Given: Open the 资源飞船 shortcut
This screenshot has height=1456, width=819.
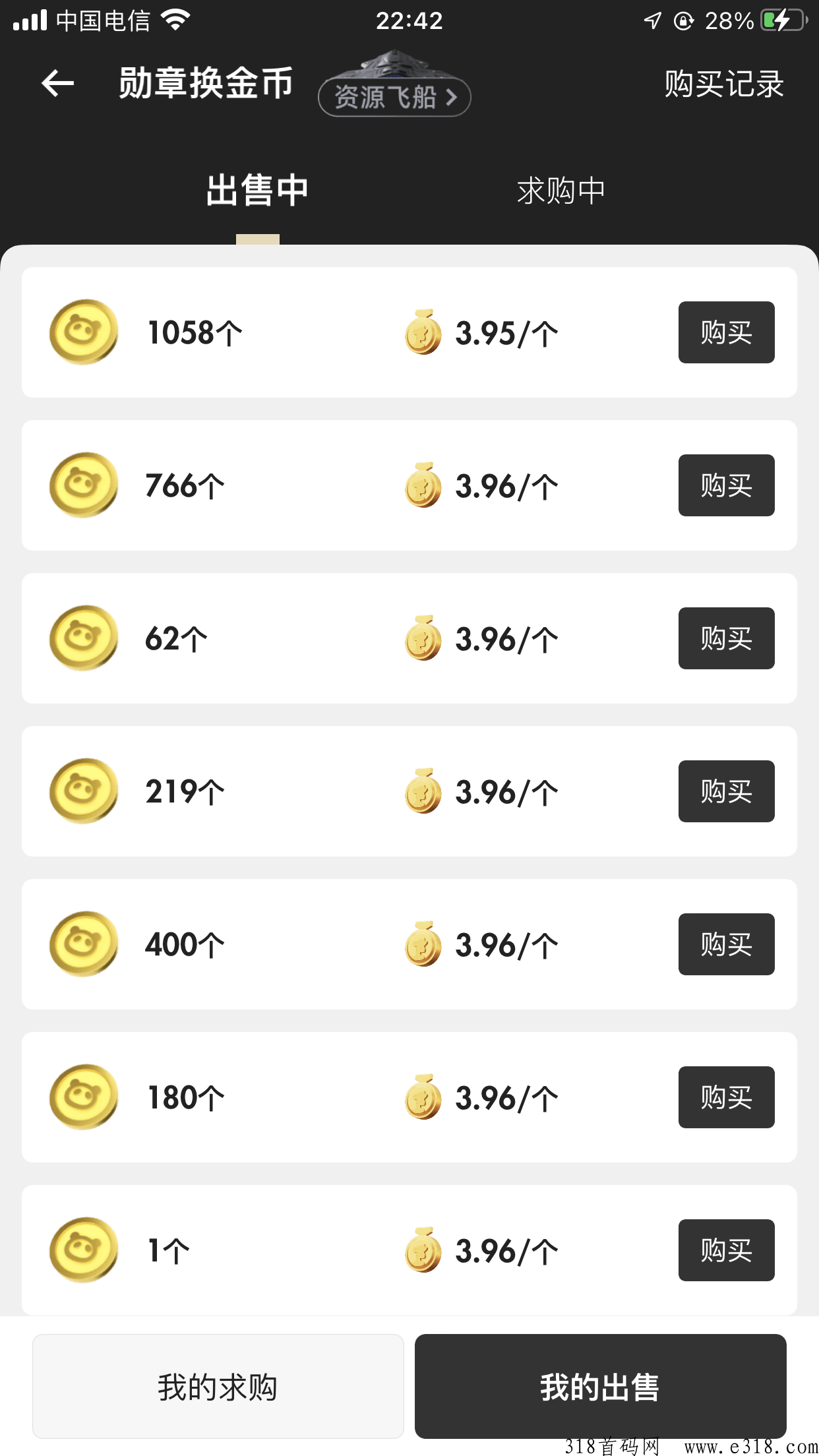Looking at the screenshot, I should [x=394, y=96].
